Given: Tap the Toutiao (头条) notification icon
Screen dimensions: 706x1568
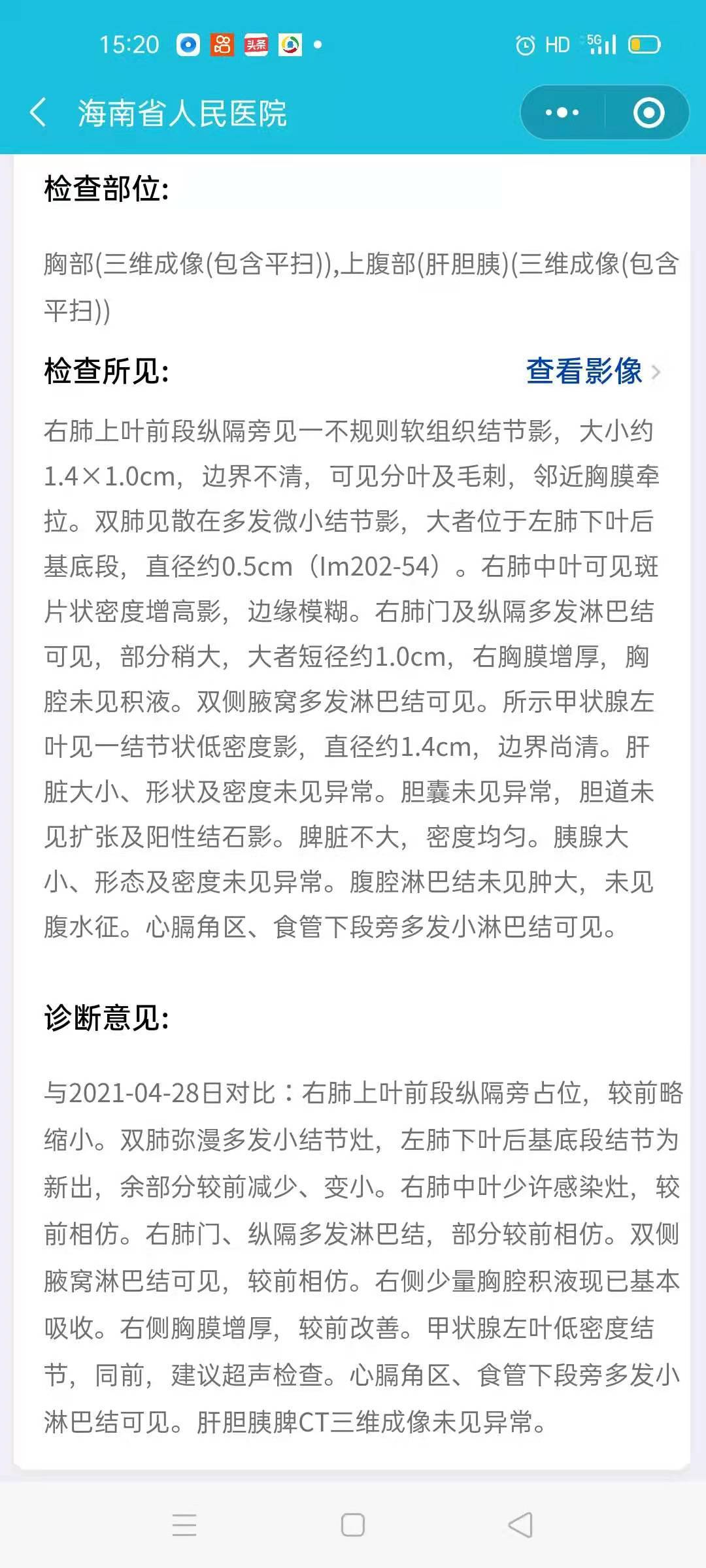Looking at the screenshot, I should coord(258,43).
